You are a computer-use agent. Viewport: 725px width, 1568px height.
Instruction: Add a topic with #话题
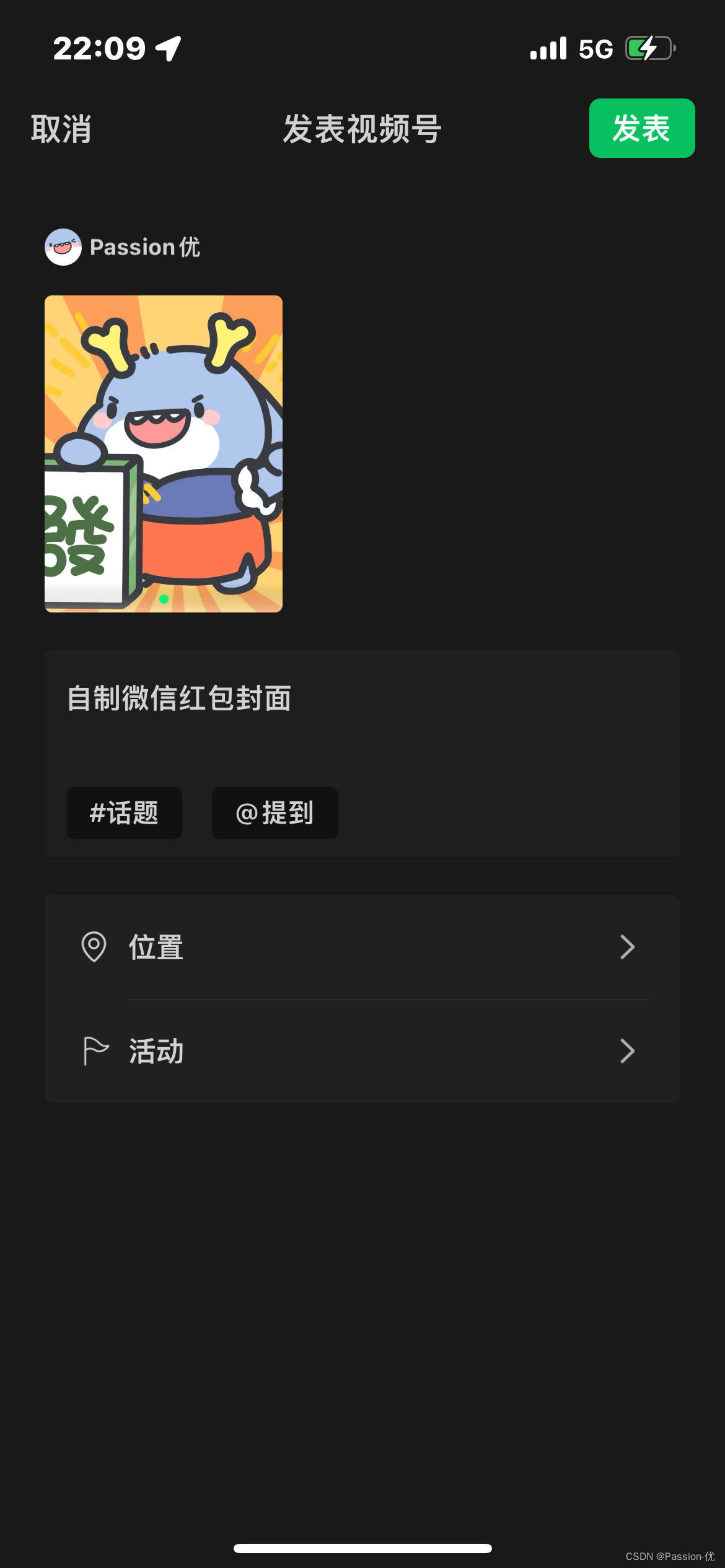point(124,812)
